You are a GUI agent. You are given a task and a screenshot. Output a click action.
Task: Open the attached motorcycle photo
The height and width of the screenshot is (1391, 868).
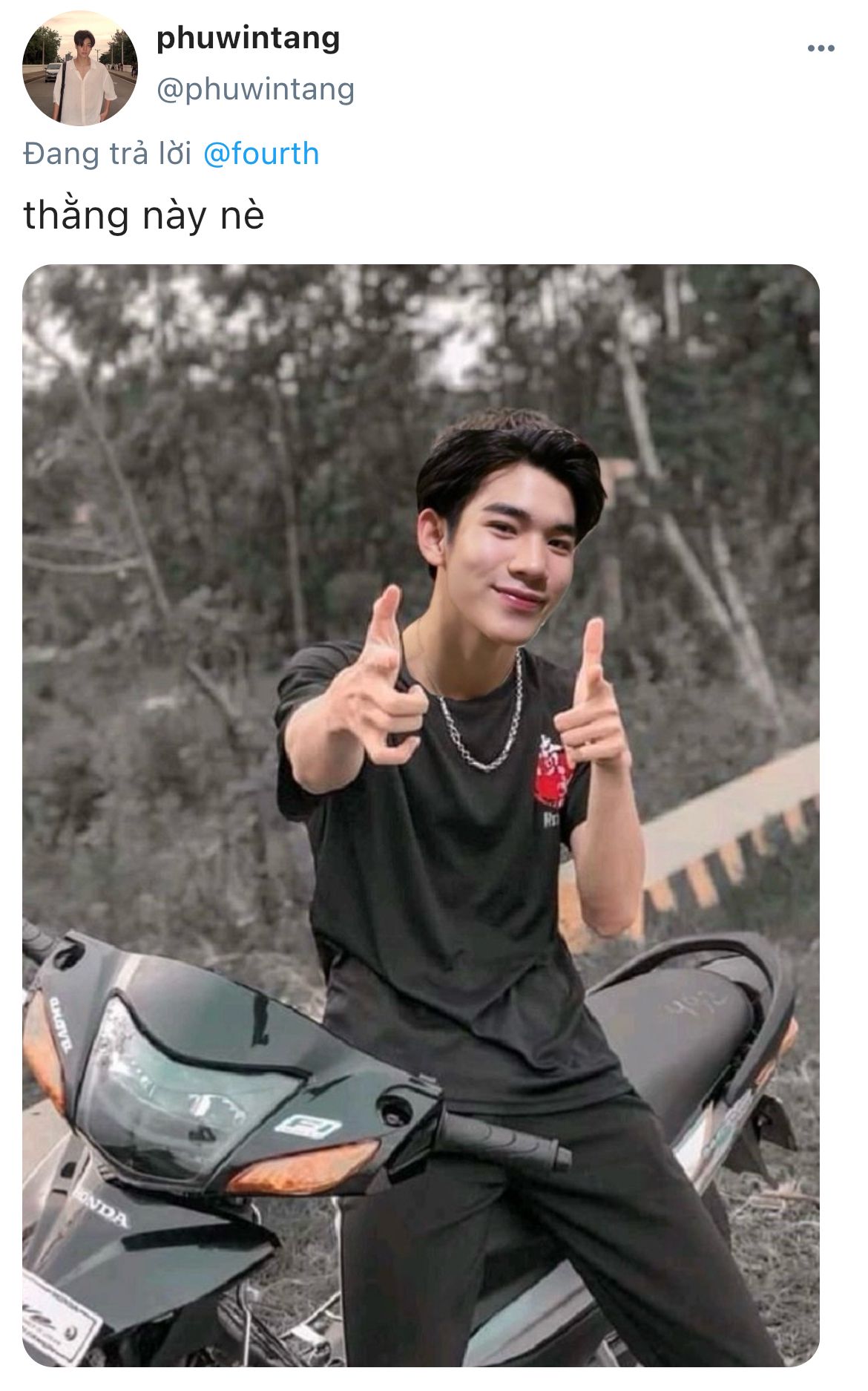coord(421,815)
